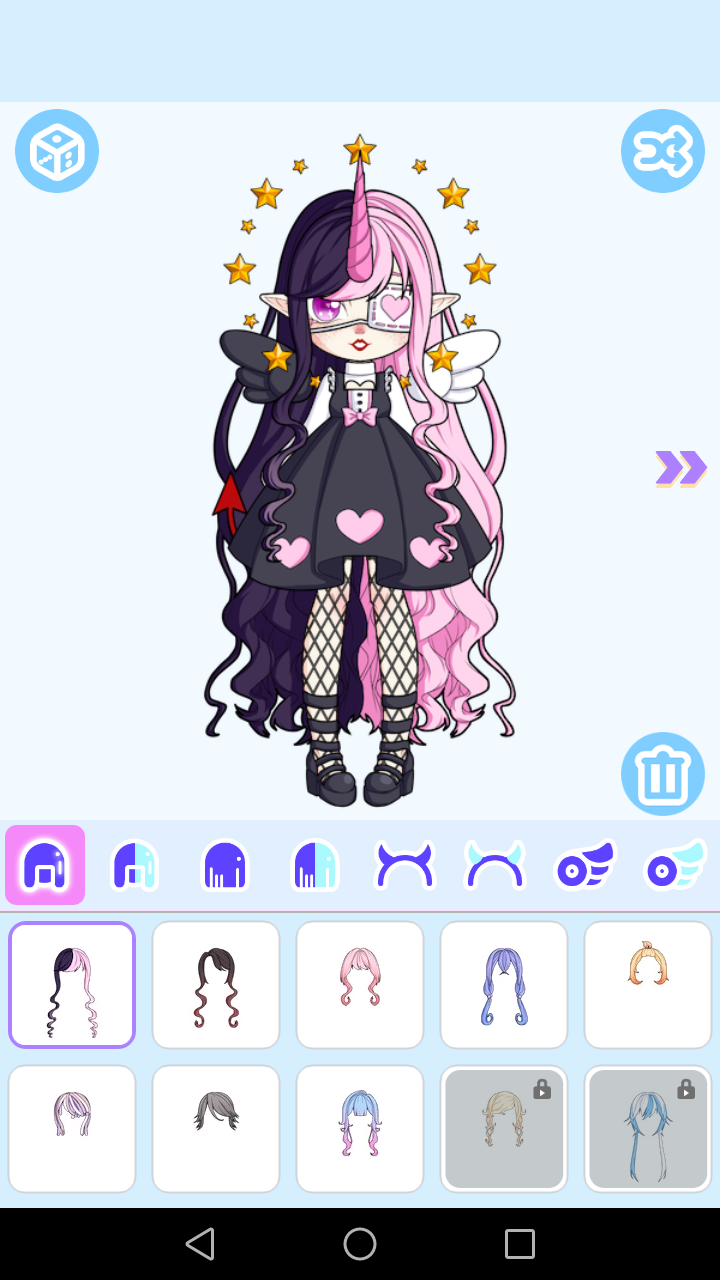Select the short gray hairstyle
720x1280 pixels.
pyautogui.click(x=216, y=1129)
